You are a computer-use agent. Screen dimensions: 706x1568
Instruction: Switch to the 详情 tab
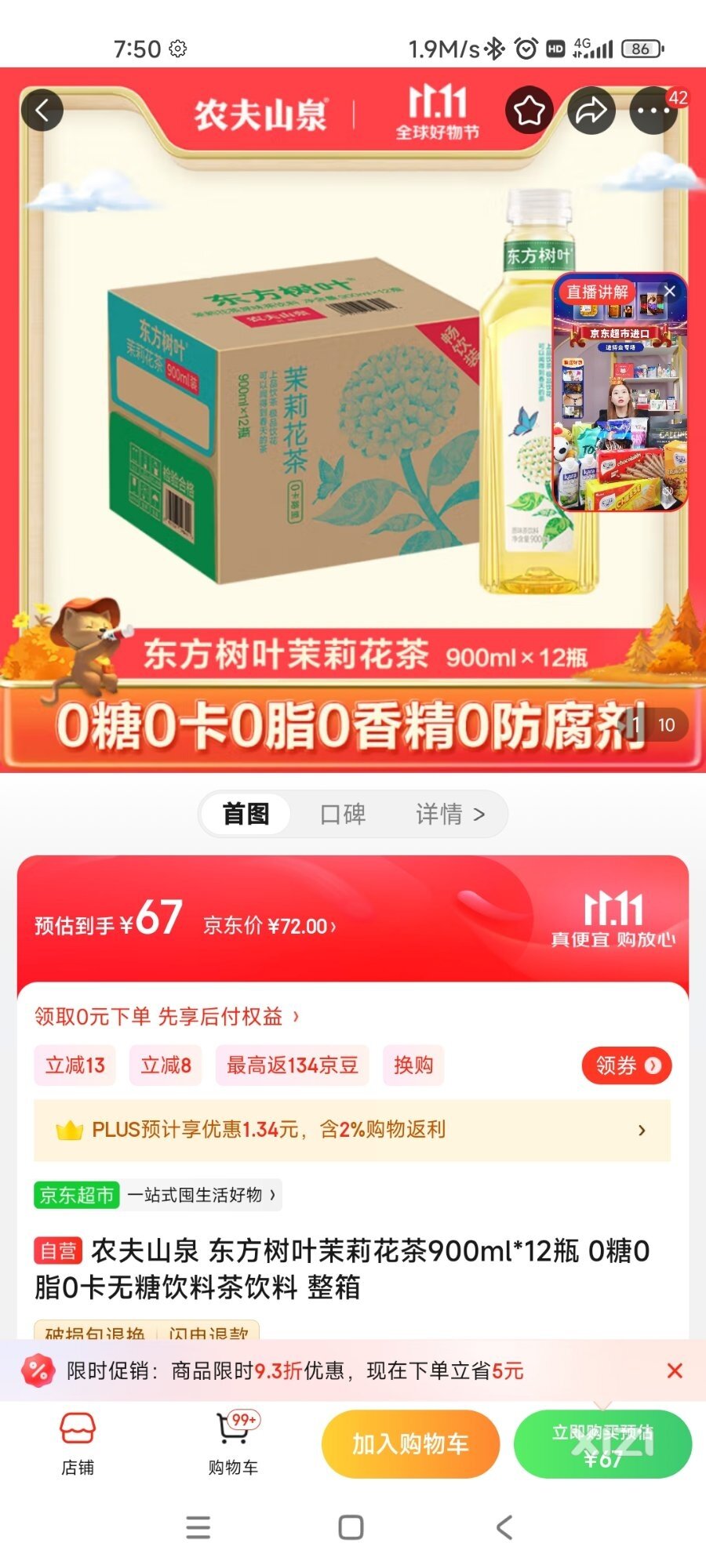point(449,814)
